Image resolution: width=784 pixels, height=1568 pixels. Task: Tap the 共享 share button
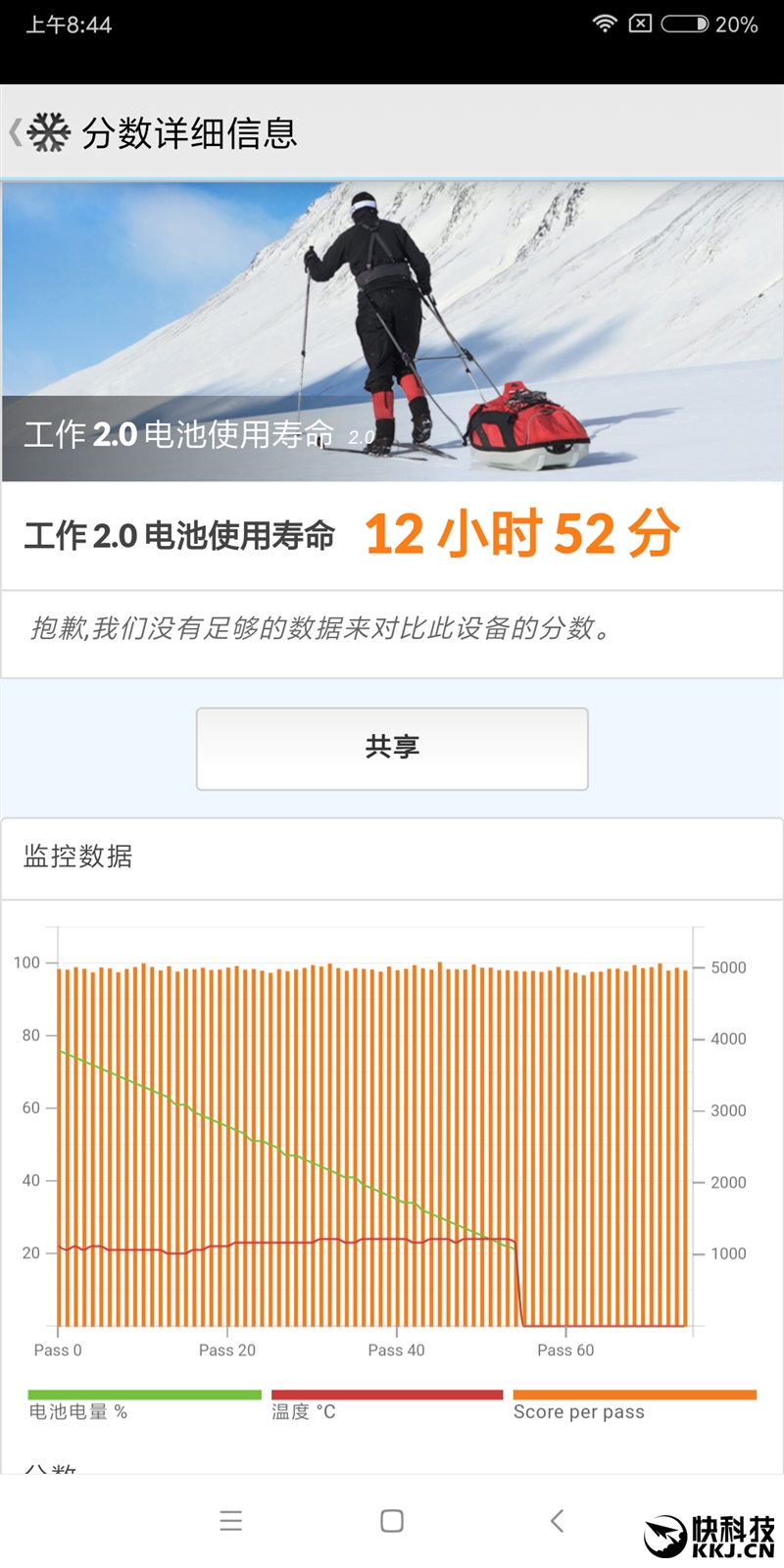392,748
